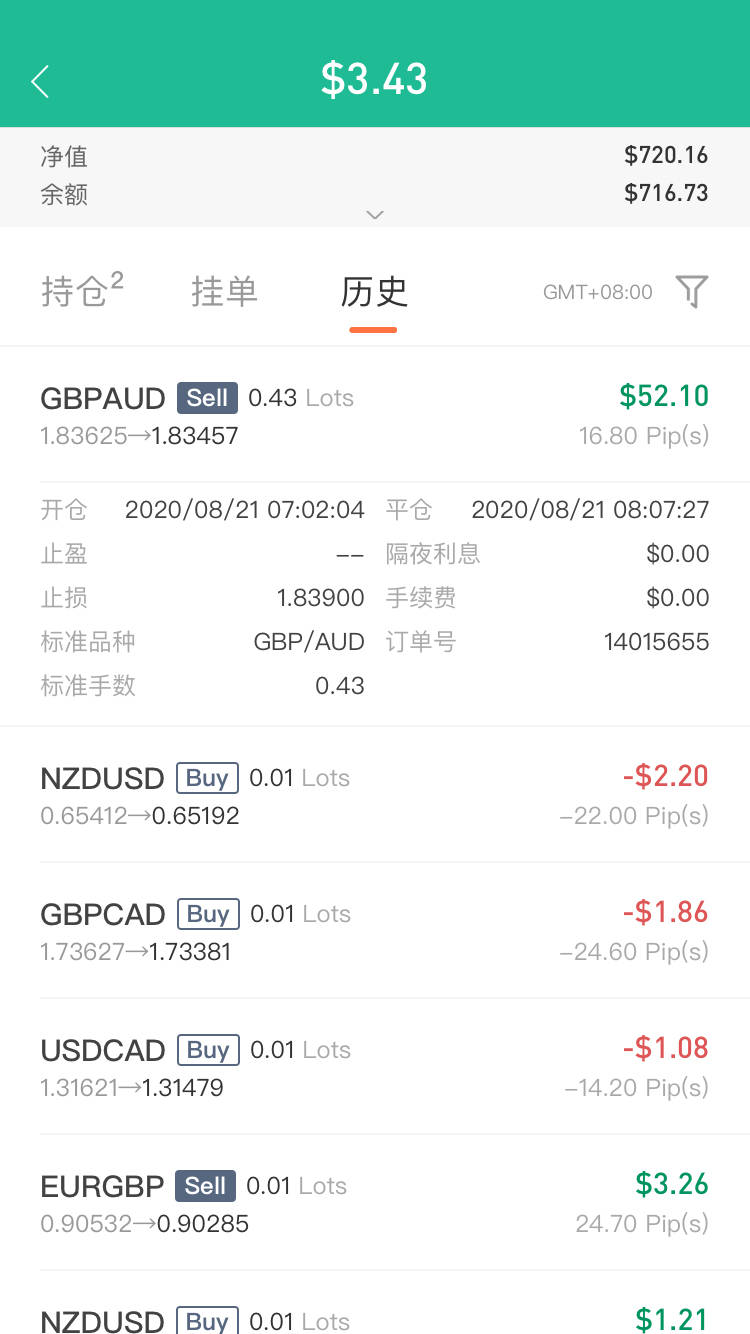View the USDCAD Buy trade details
This screenshot has width=750, height=1334.
point(375,1067)
